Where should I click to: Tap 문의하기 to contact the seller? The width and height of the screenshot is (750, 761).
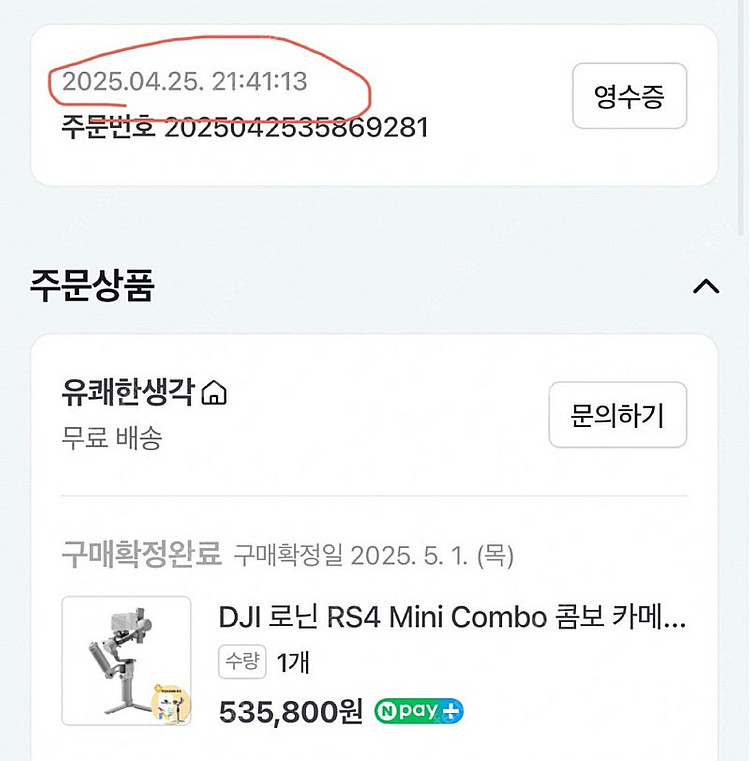(x=617, y=414)
